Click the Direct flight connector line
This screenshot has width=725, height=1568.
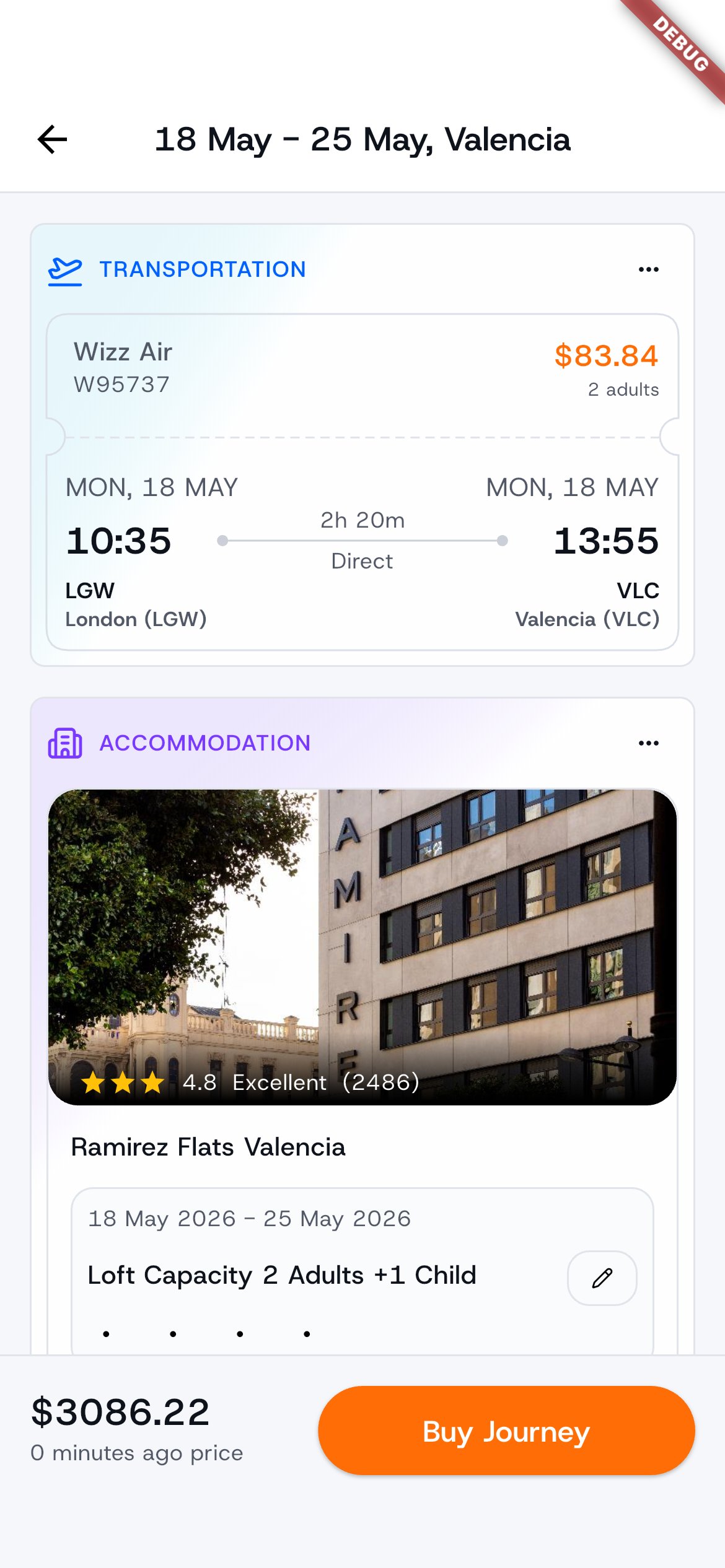(362, 540)
